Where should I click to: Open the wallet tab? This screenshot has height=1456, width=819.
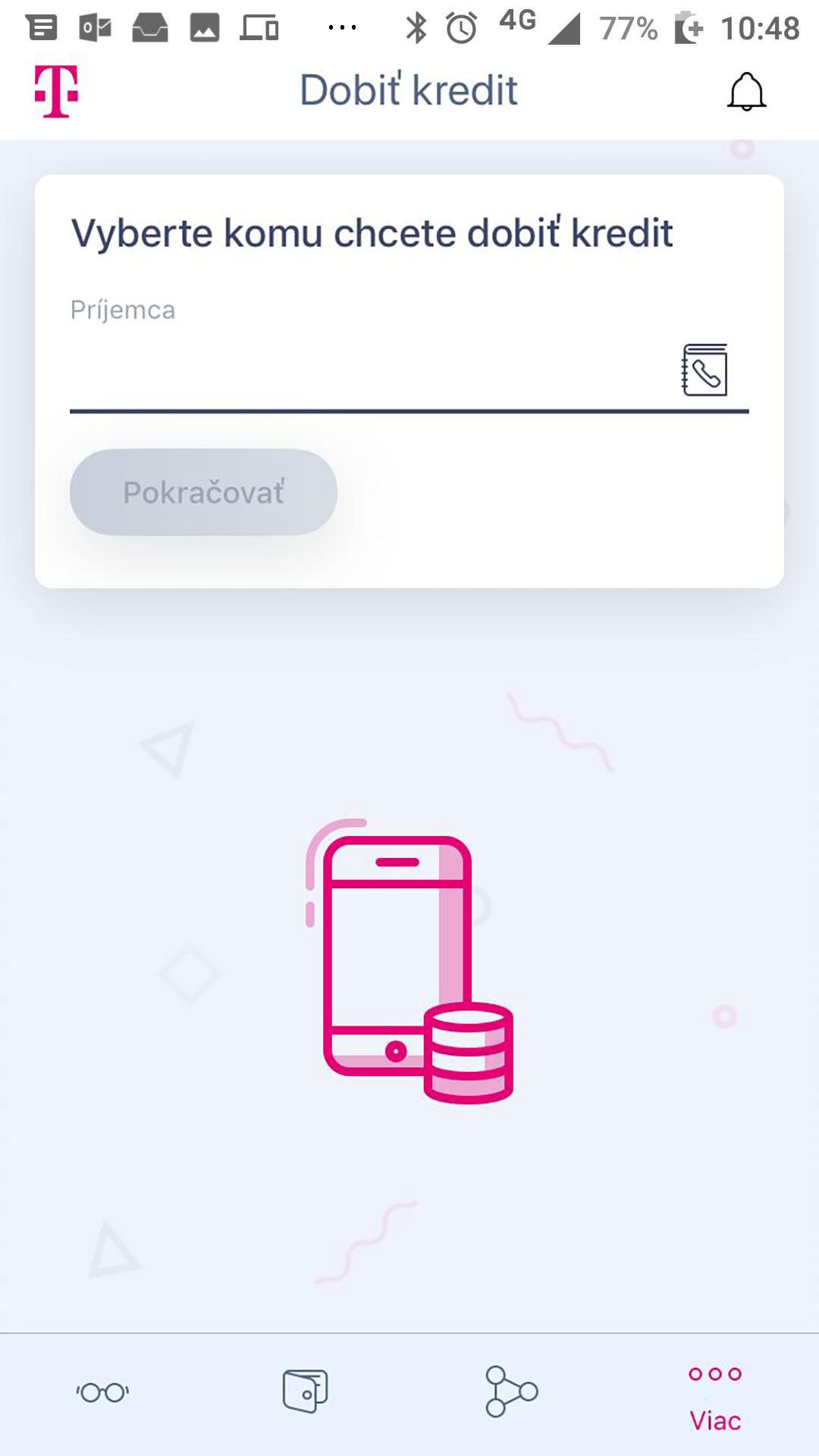[x=305, y=1391]
